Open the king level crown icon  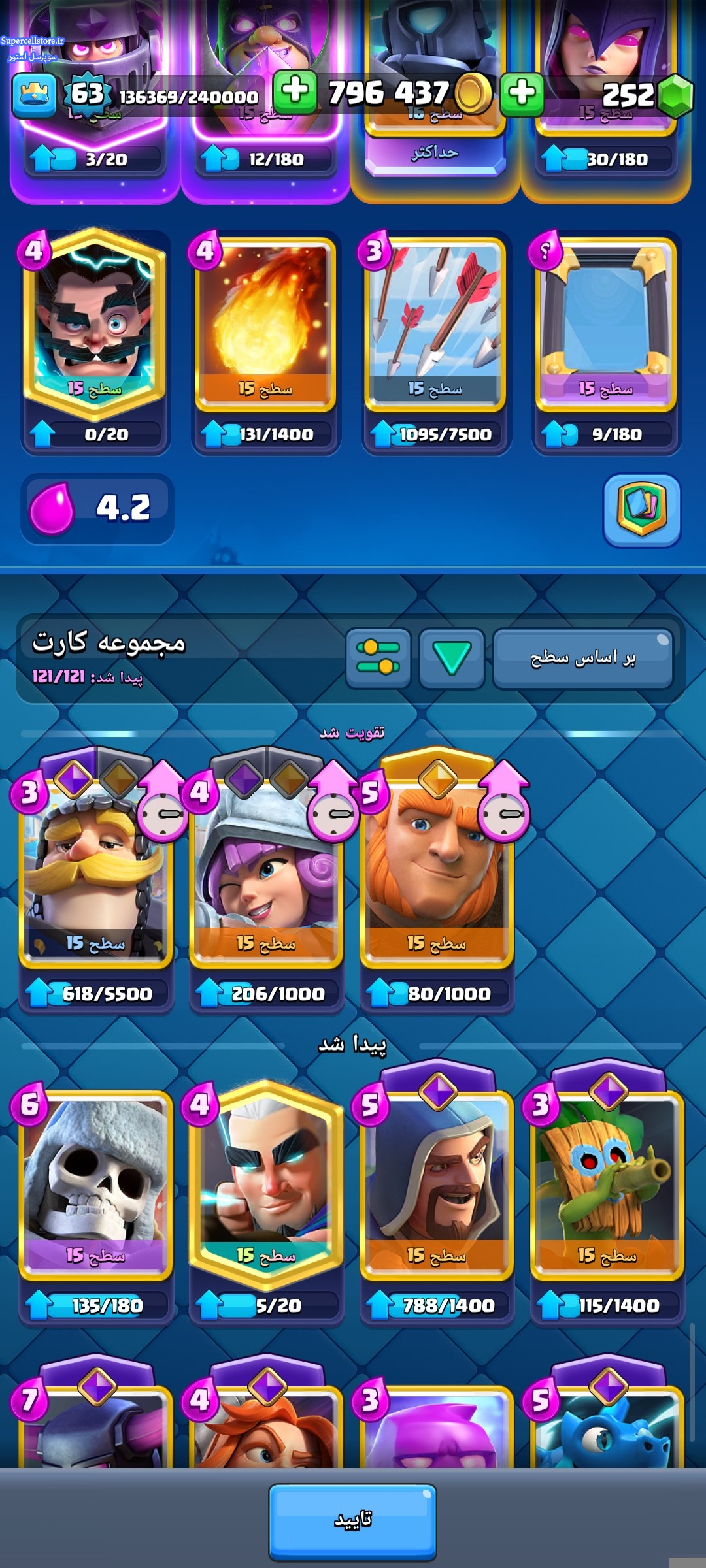pos(34,95)
